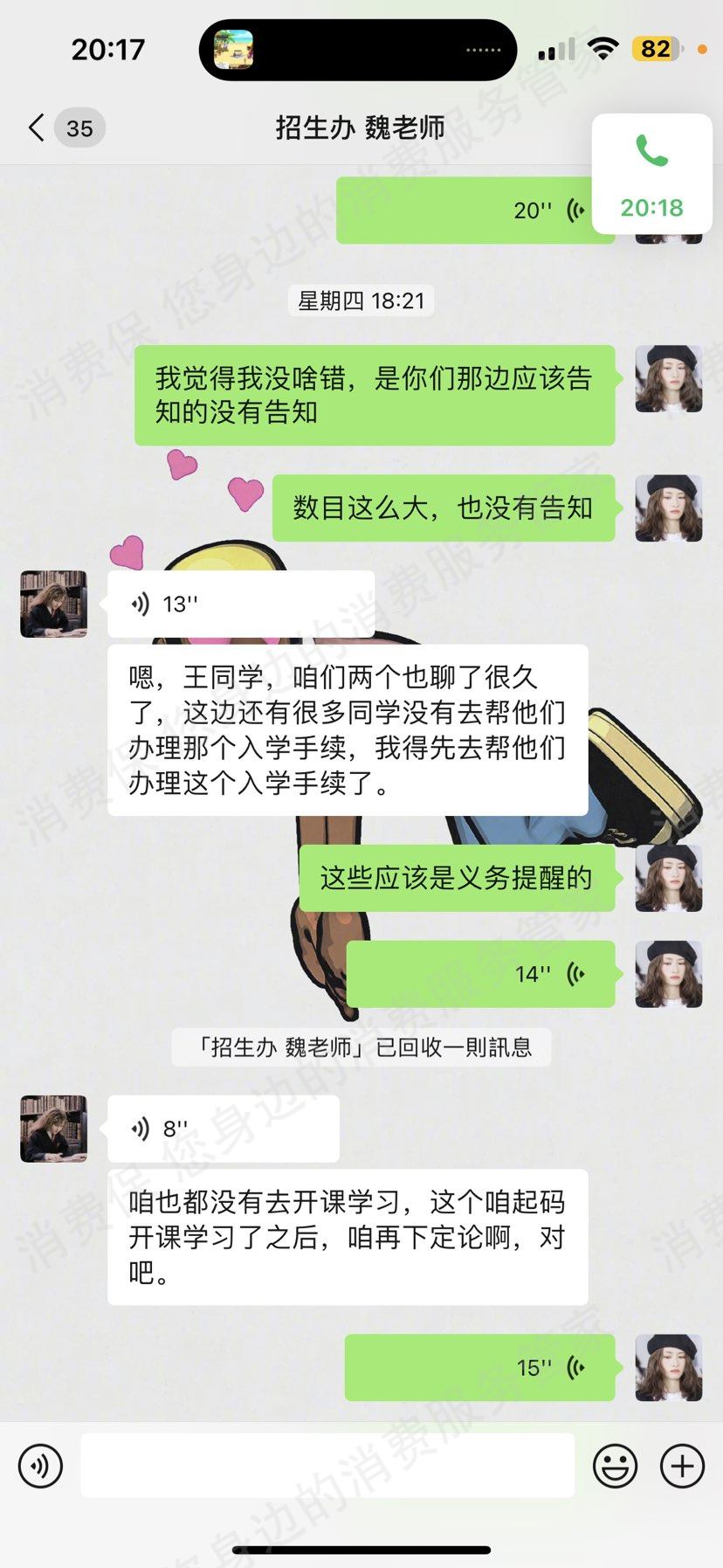Open 魏老师's avatar beside the 13-second voice message
Image resolution: width=723 pixels, height=1568 pixels.
[x=54, y=604]
